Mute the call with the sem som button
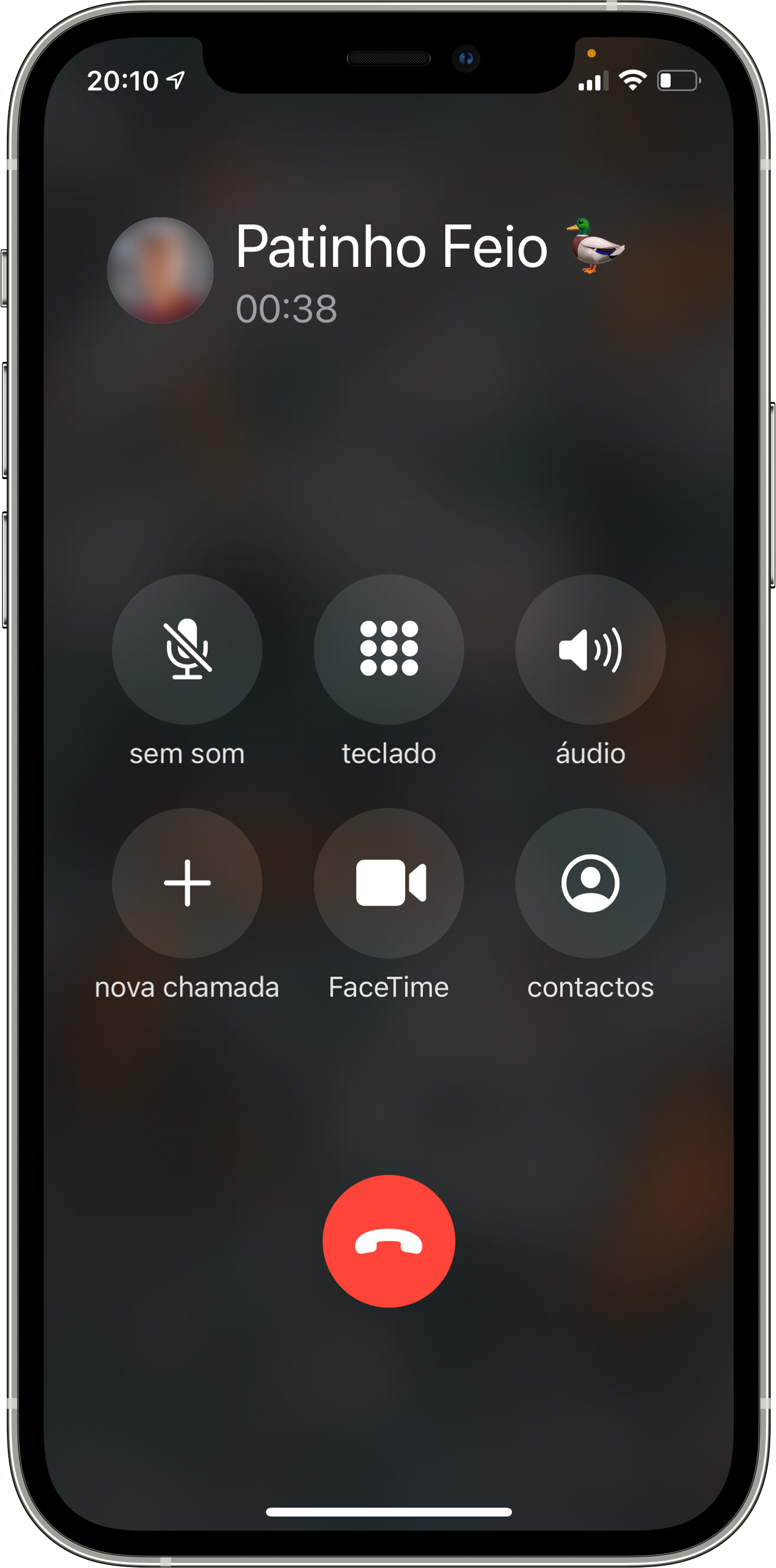The height and width of the screenshot is (1568, 776). (x=187, y=649)
